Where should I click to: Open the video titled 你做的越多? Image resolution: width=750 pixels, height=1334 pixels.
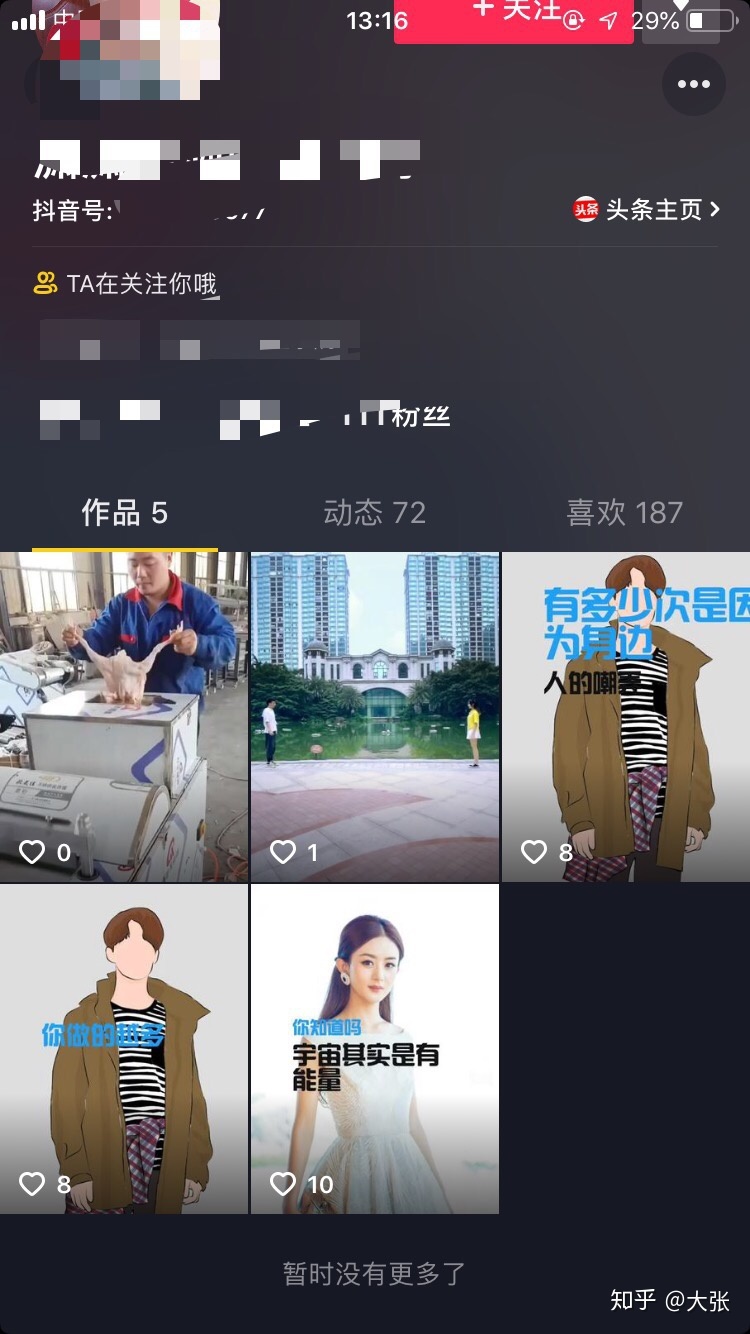coord(124,1048)
